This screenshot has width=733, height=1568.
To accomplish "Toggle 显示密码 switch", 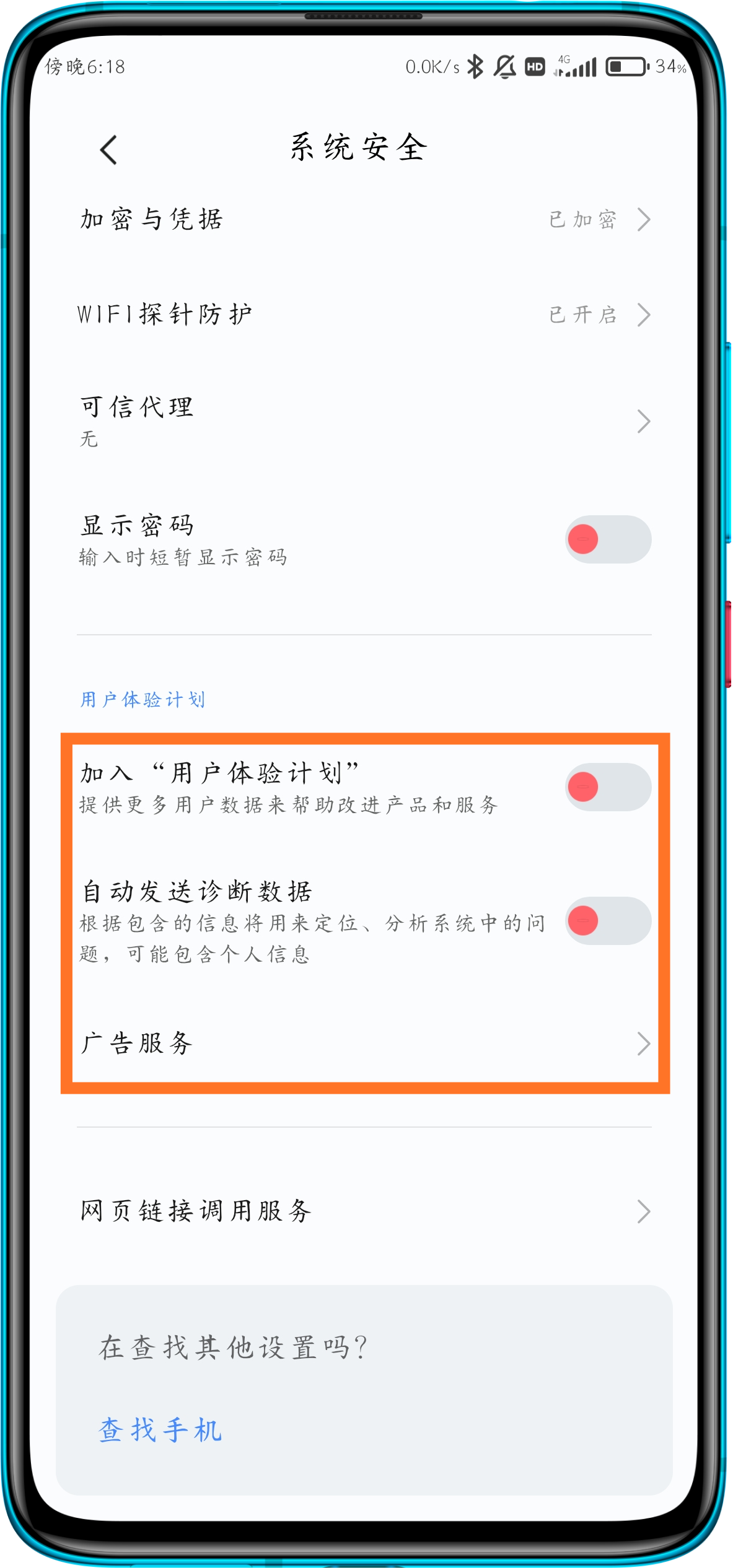I will pyautogui.click(x=607, y=539).
